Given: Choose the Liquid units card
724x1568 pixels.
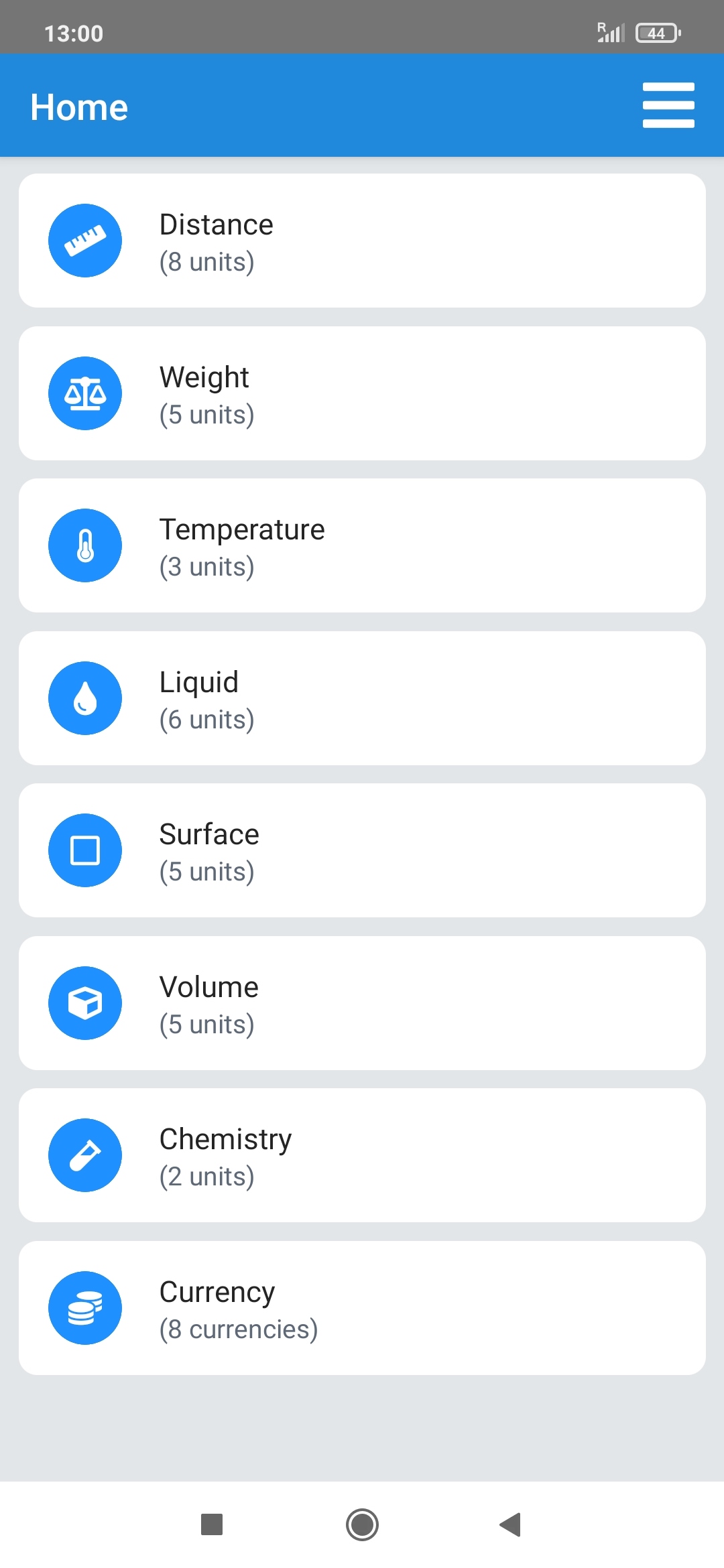Looking at the screenshot, I should coord(362,698).
